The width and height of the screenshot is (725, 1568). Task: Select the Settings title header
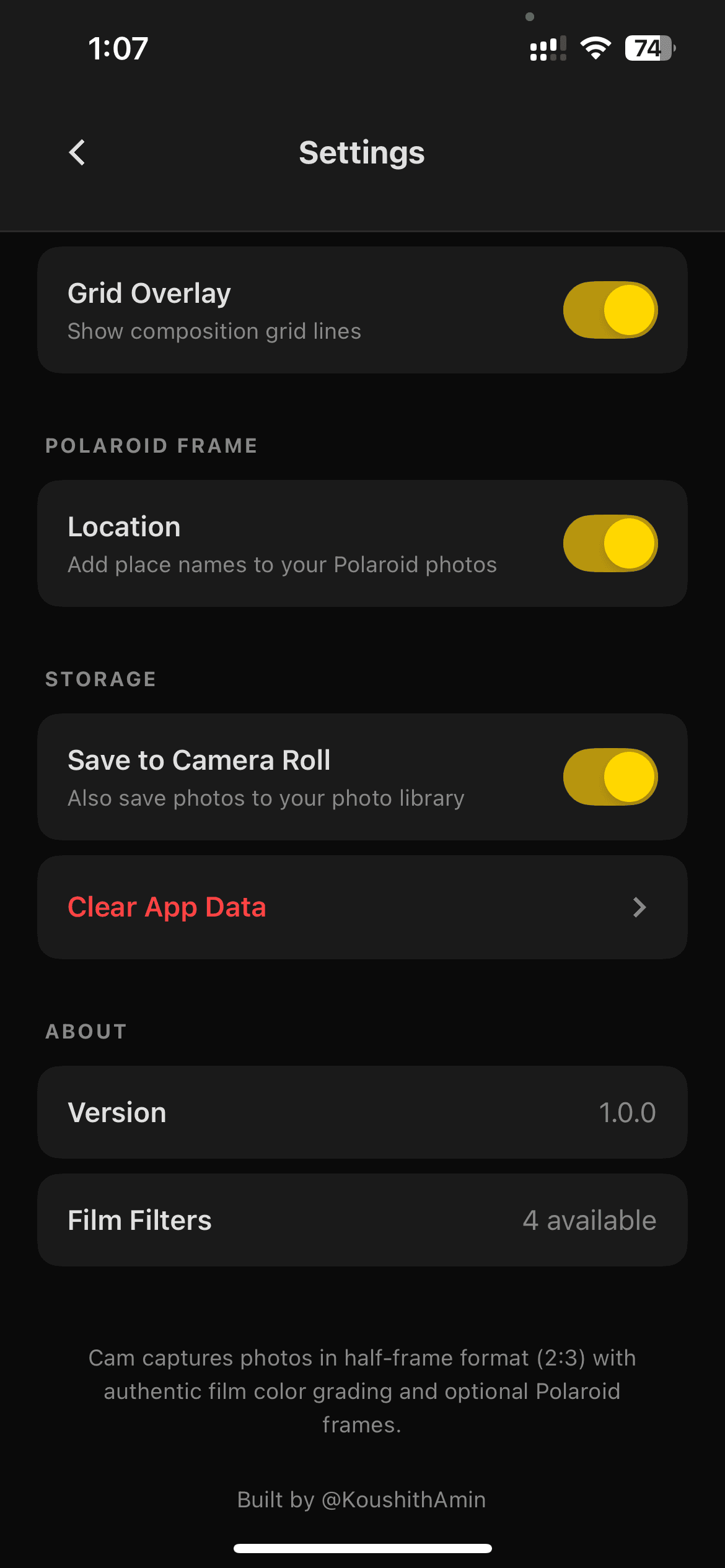pos(362,152)
